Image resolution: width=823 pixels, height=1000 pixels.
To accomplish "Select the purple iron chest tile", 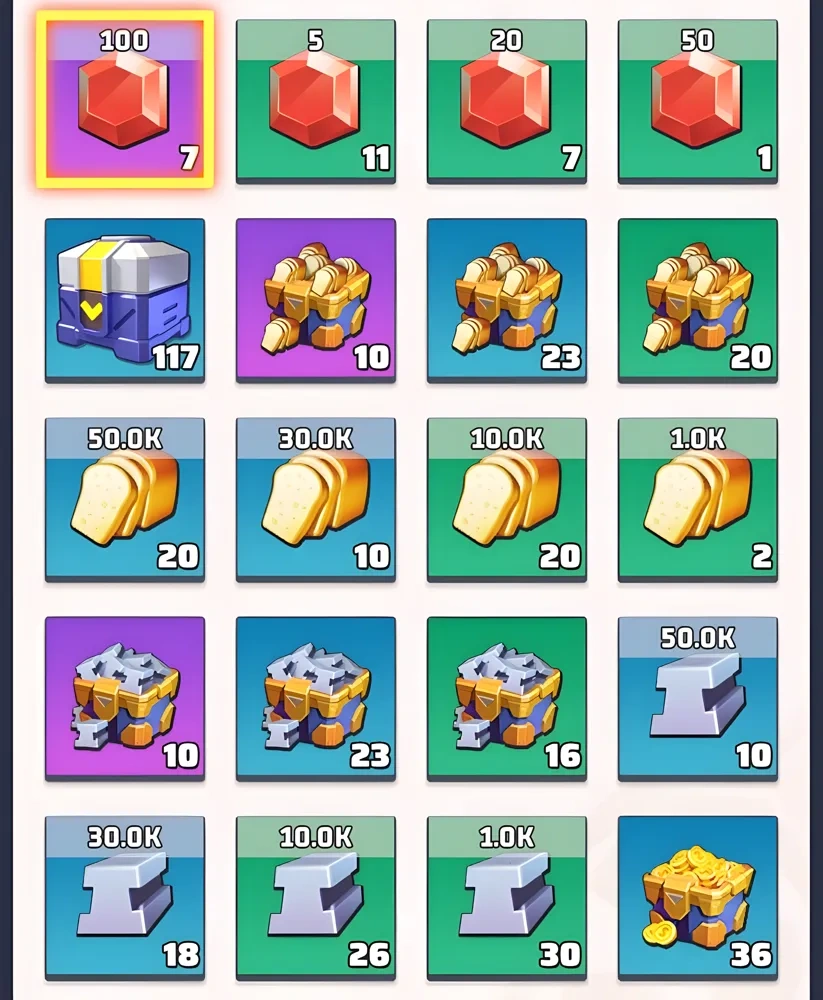I will tap(125, 697).
